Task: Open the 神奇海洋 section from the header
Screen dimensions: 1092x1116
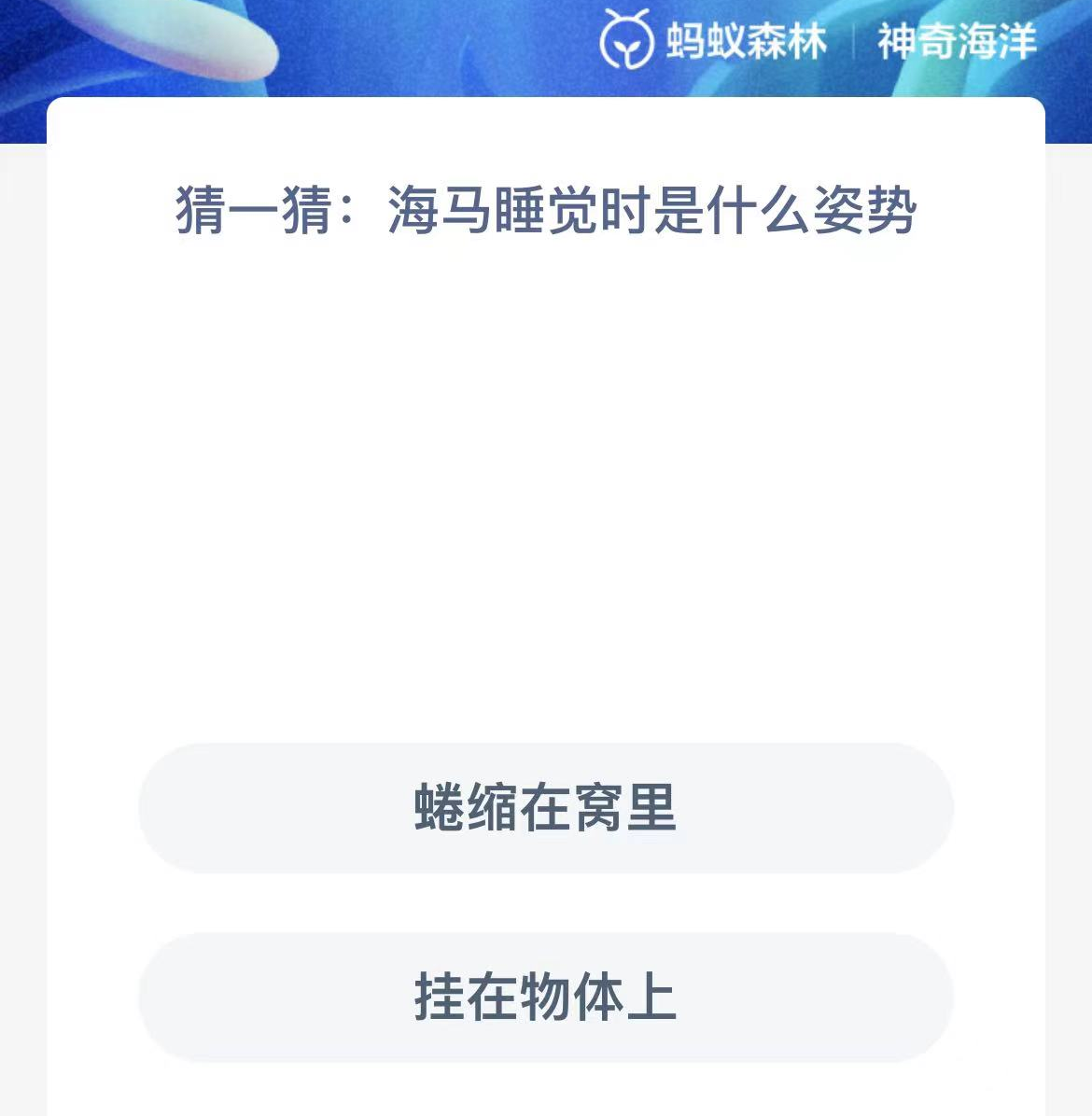Action: tap(956, 40)
